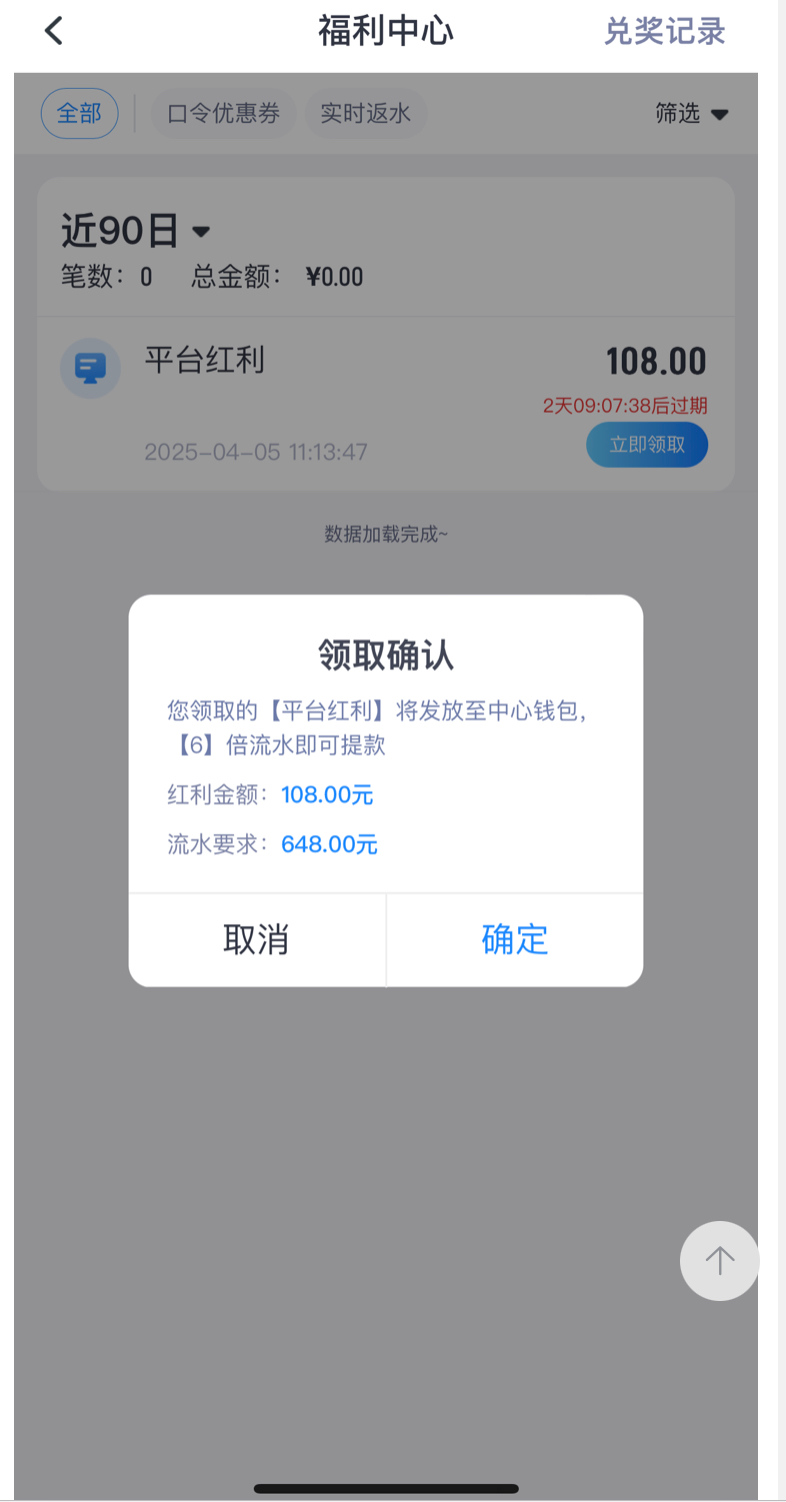Expand the 近90日 date range dropdown
Viewport: 786px width, 1502px height.
(135, 231)
